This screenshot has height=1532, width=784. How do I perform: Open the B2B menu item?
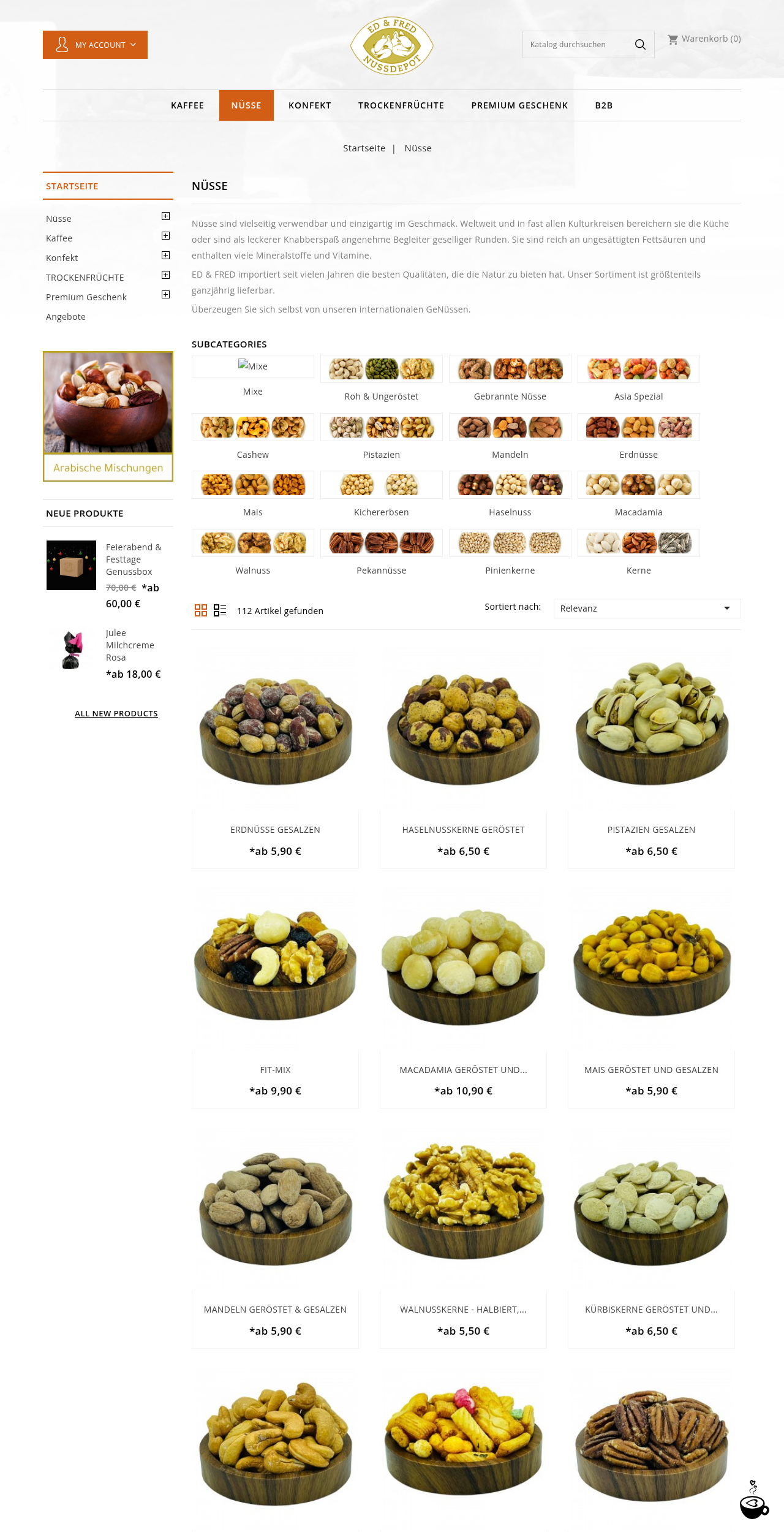603,105
